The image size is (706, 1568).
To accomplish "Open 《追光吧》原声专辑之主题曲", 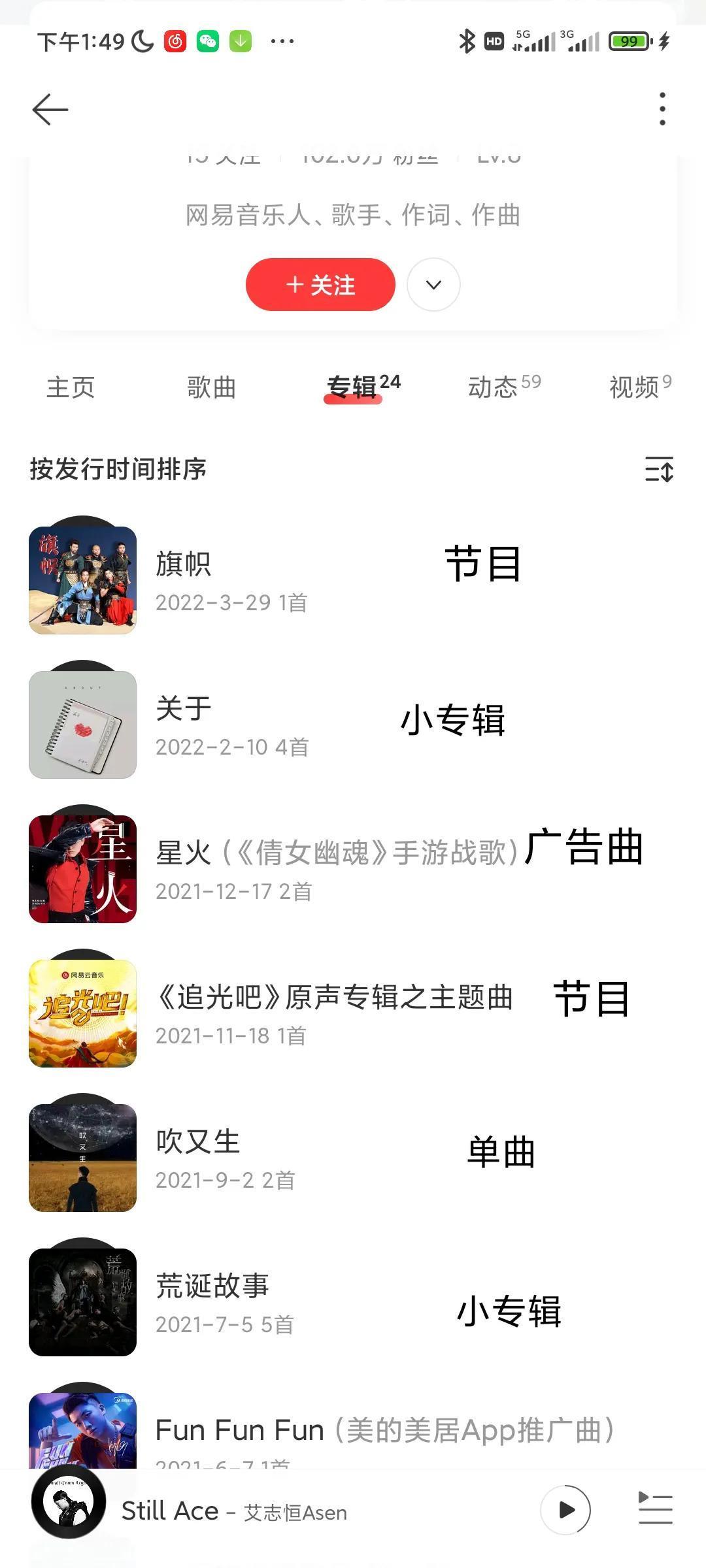I will point(333,998).
